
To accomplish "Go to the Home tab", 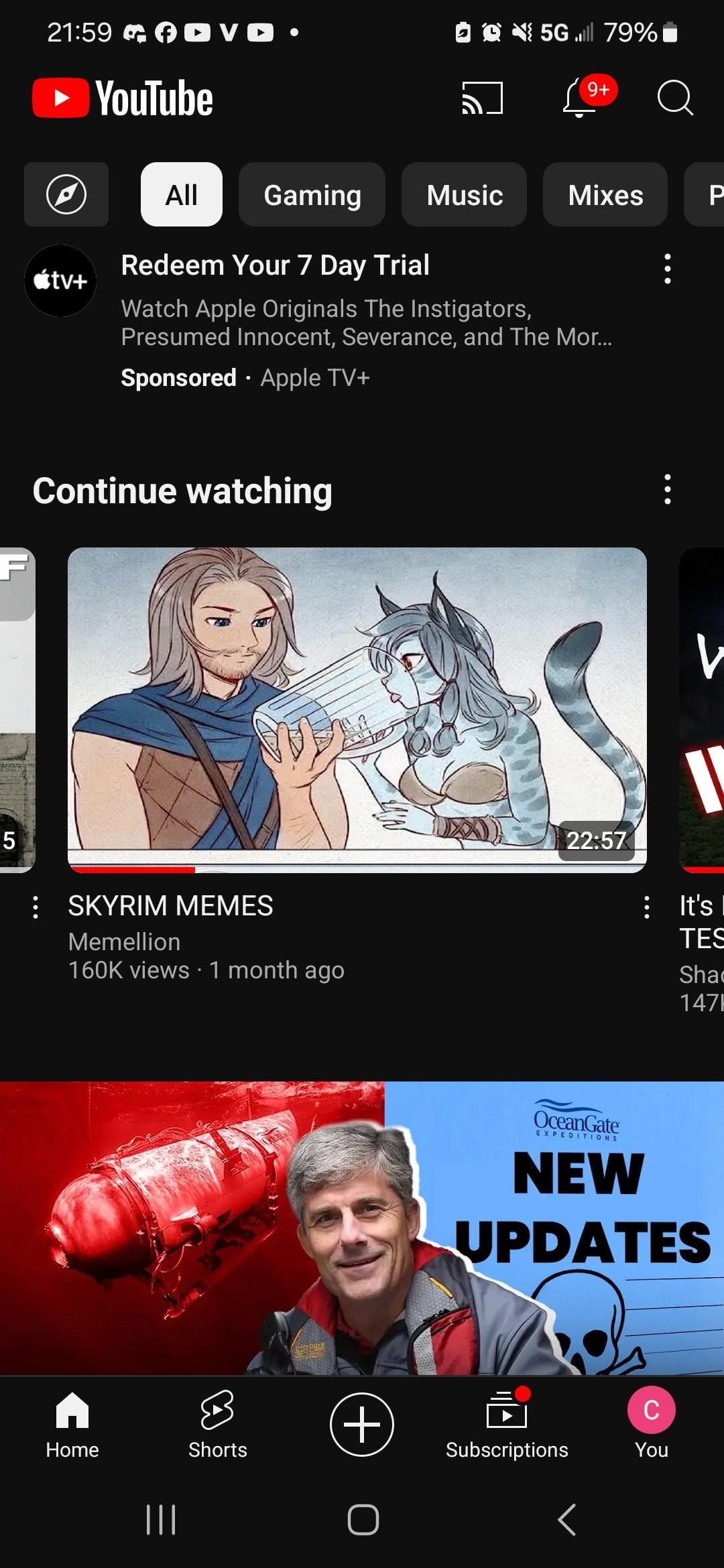I will click(x=72, y=1423).
